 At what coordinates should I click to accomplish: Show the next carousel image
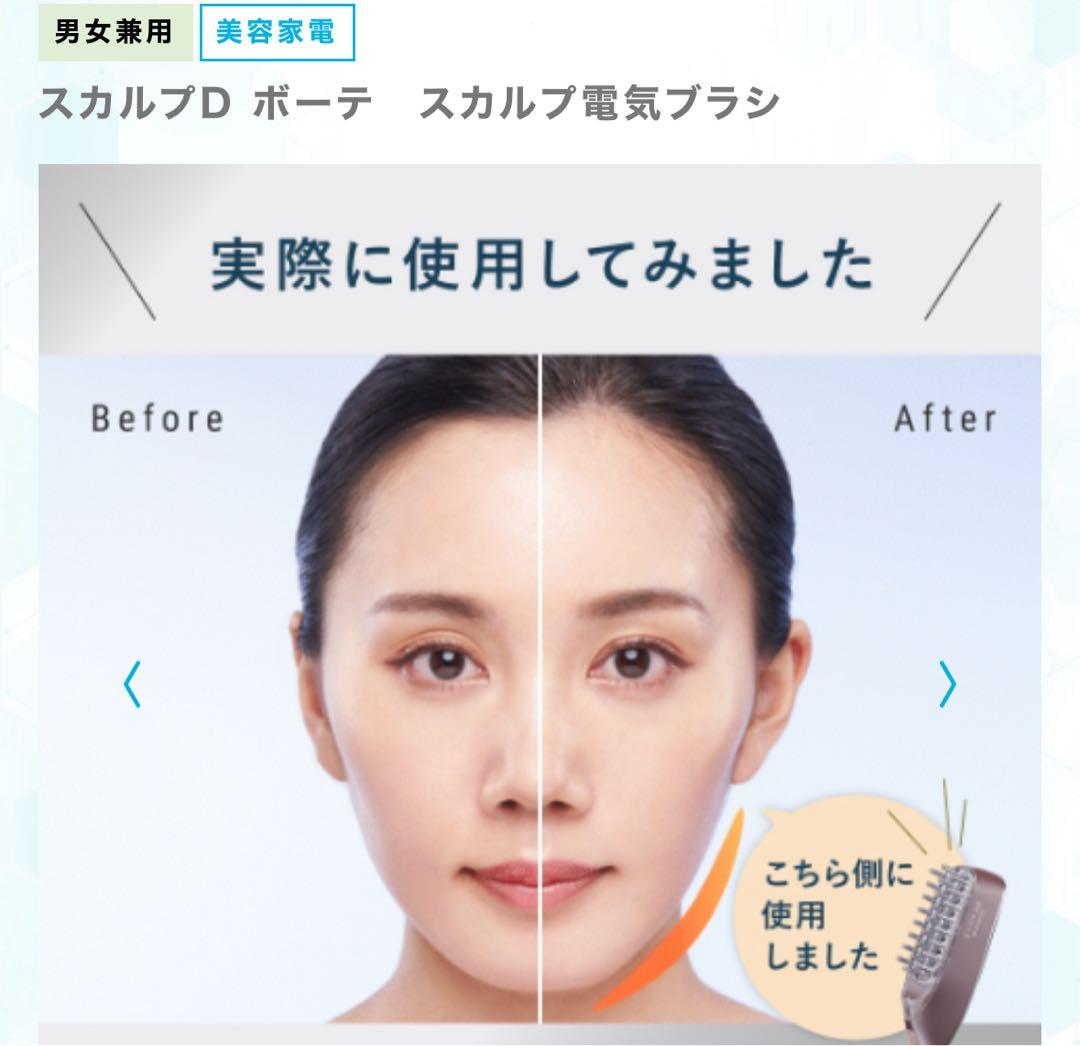tap(948, 686)
